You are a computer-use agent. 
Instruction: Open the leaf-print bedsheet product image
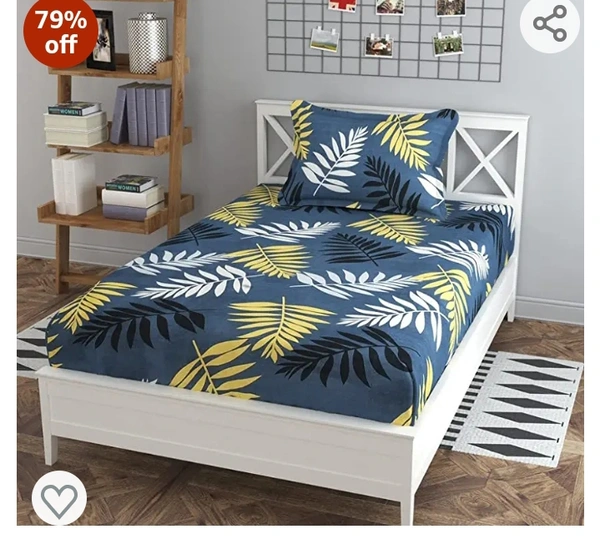(300, 280)
